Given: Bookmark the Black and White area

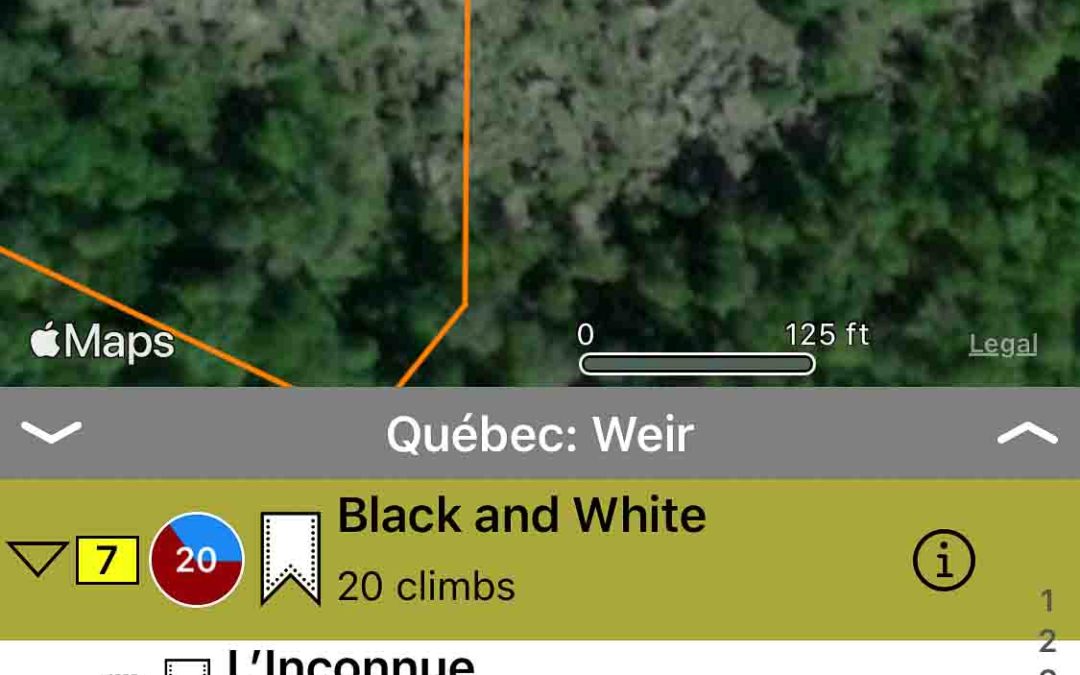Looking at the screenshot, I should coord(290,559).
